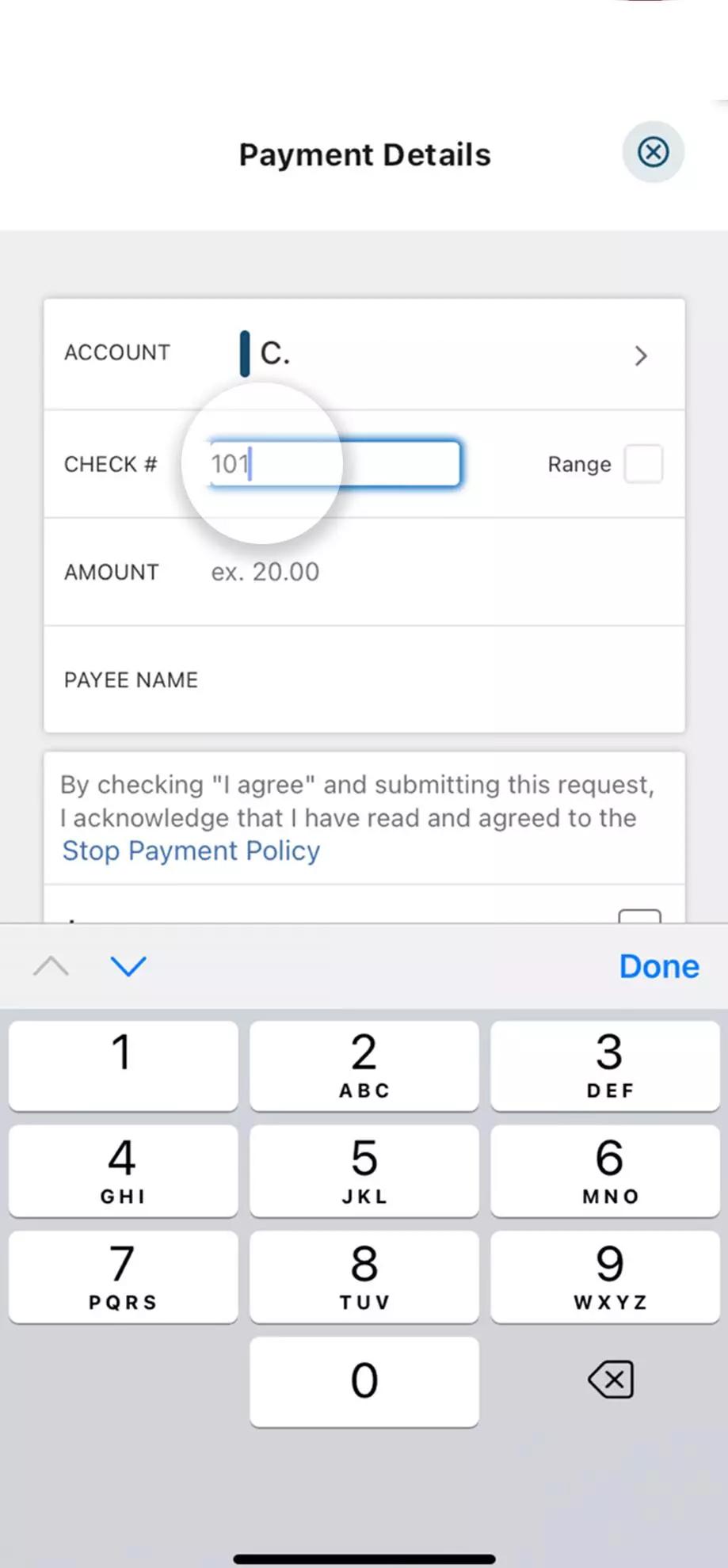Screen dimensions: 728x1568
Task: Close Payment Details with the X icon
Action: pos(653,152)
